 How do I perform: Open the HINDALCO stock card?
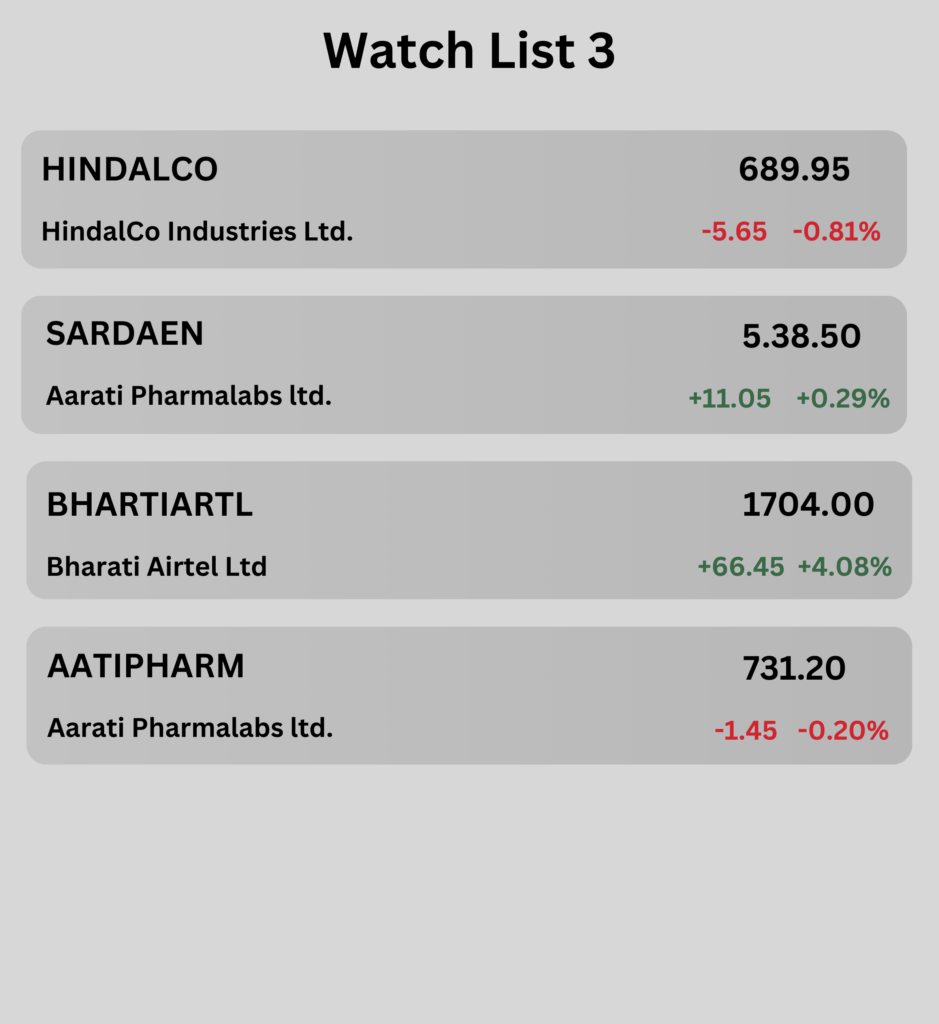pos(463,199)
